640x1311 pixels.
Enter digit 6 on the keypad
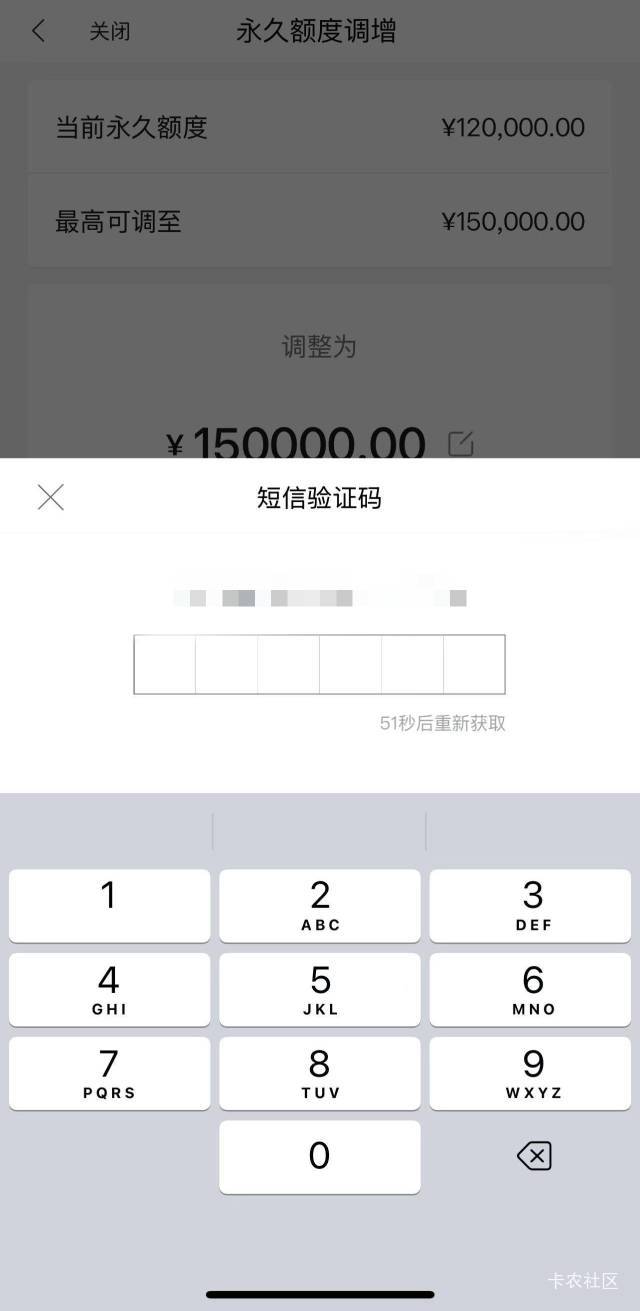[x=530, y=989]
